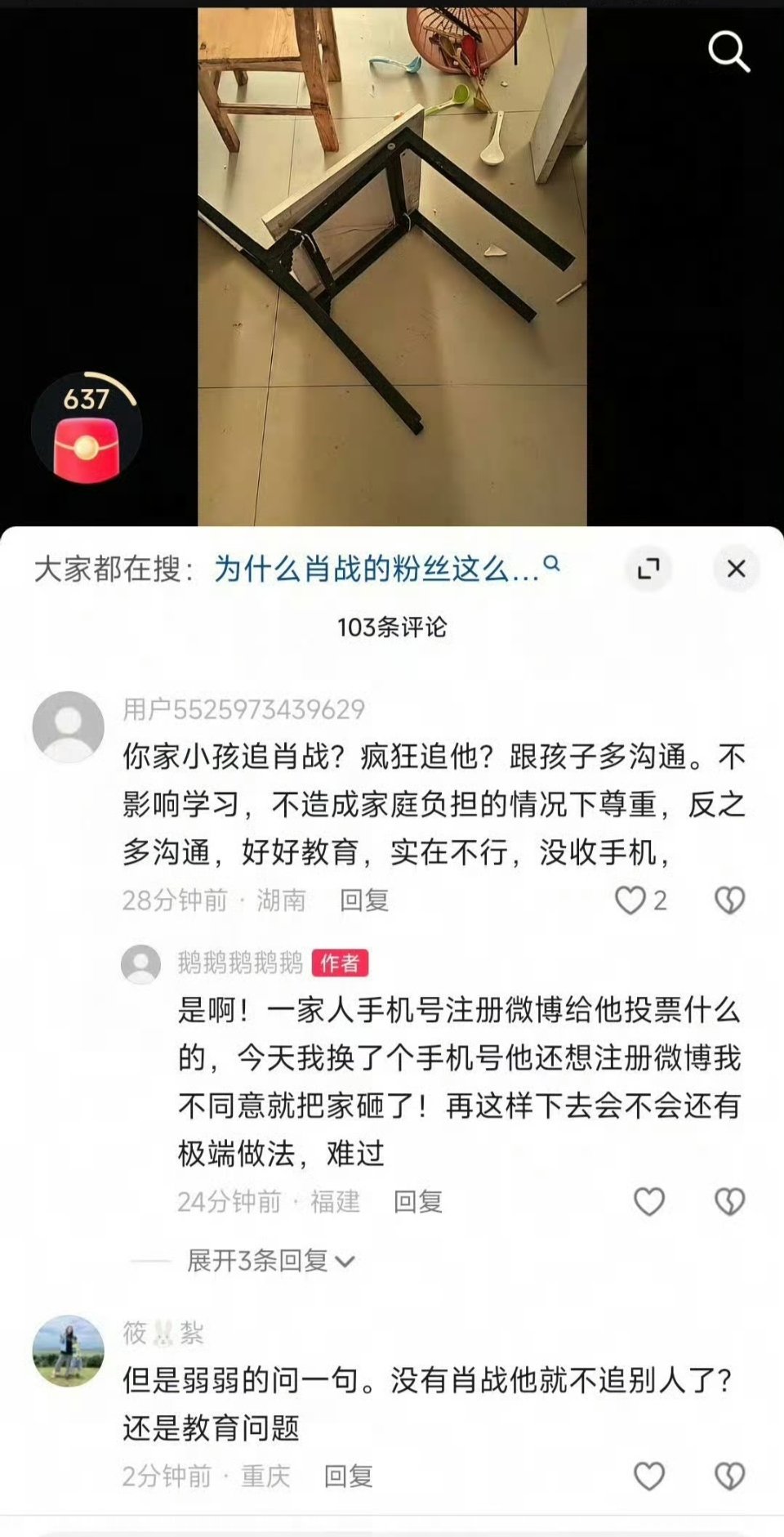Expand comments panel using the fullscreen icon
This screenshot has width=784, height=1537.
pos(649,567)
